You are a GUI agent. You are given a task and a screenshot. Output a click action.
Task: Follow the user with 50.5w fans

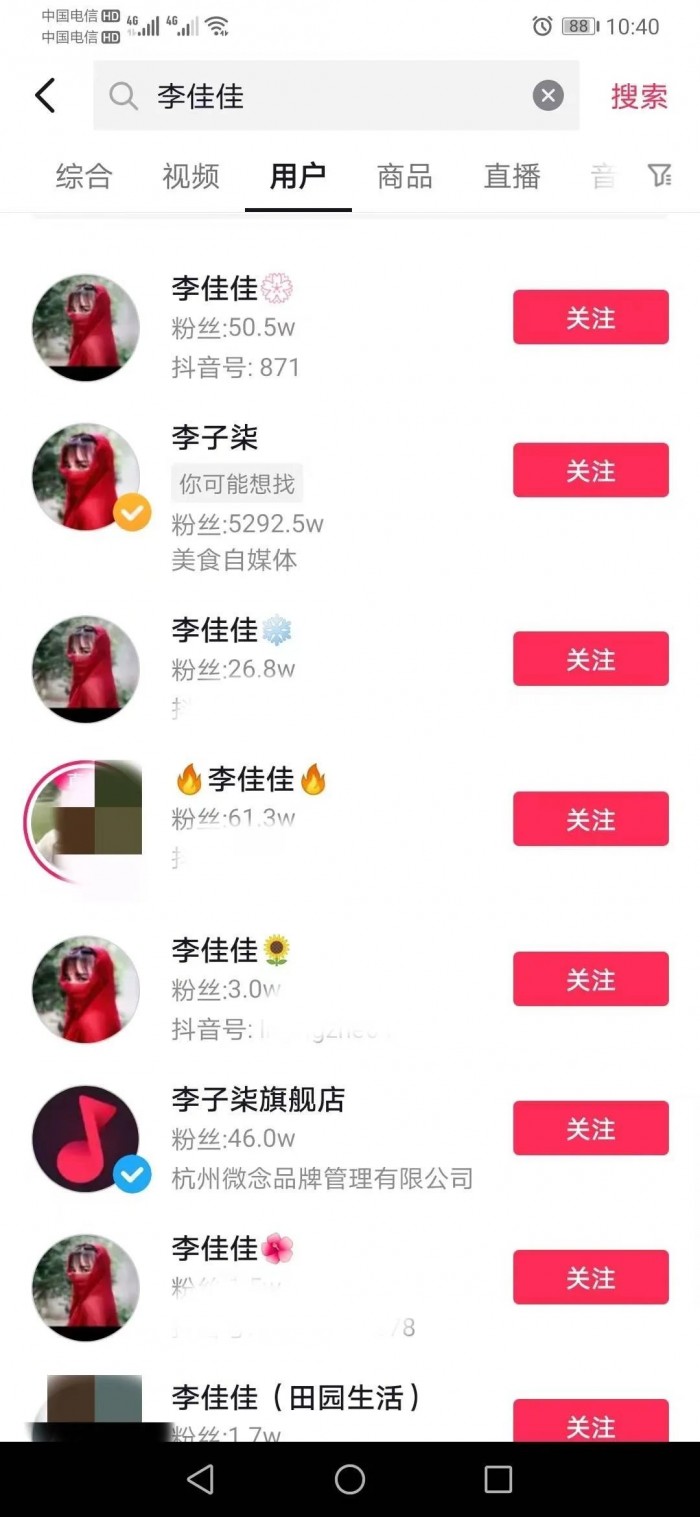590,317
